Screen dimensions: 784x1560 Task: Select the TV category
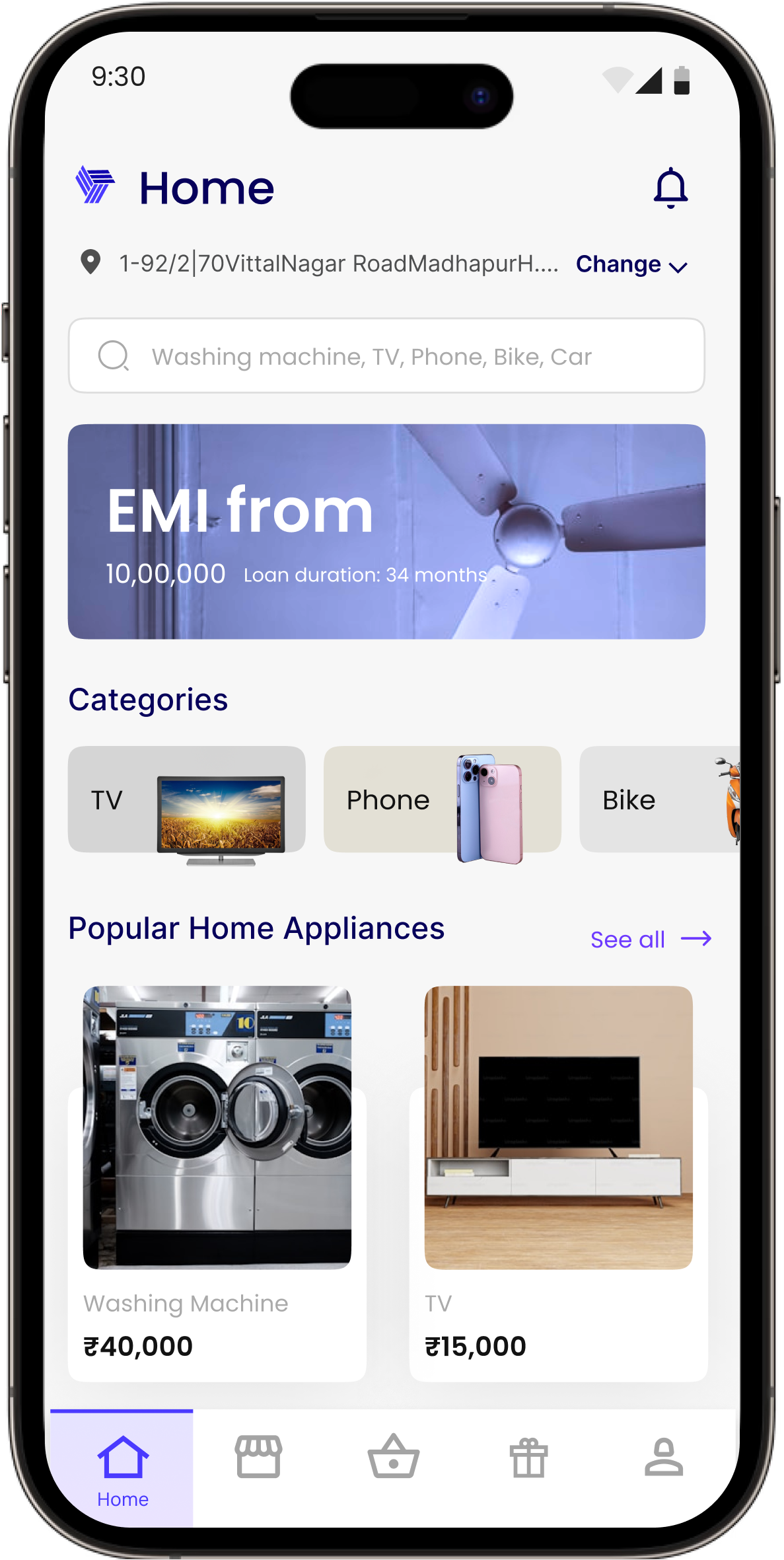pyautogui.click(x=186, y=799)
